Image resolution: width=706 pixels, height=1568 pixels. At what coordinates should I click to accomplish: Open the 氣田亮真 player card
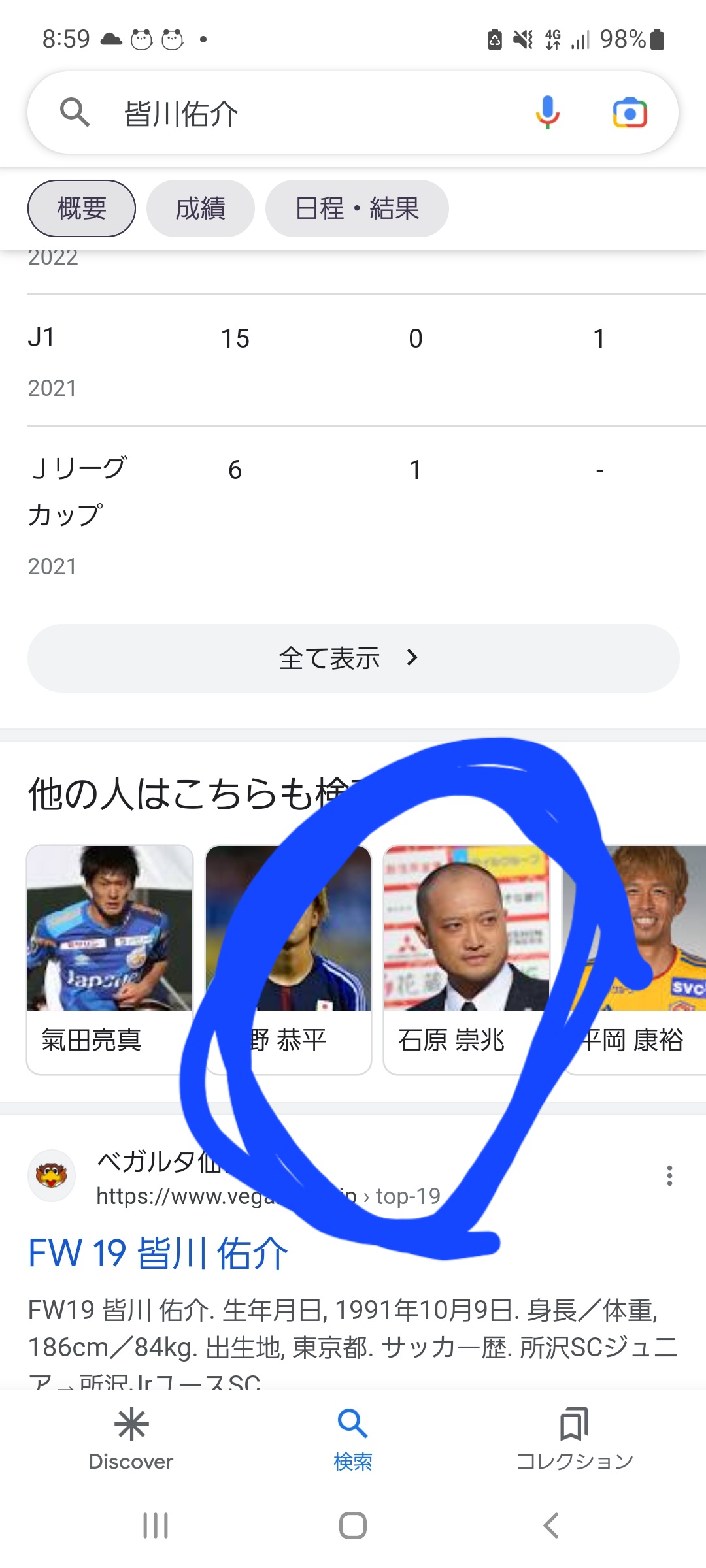pyautogui.click(x=110, y=959)
